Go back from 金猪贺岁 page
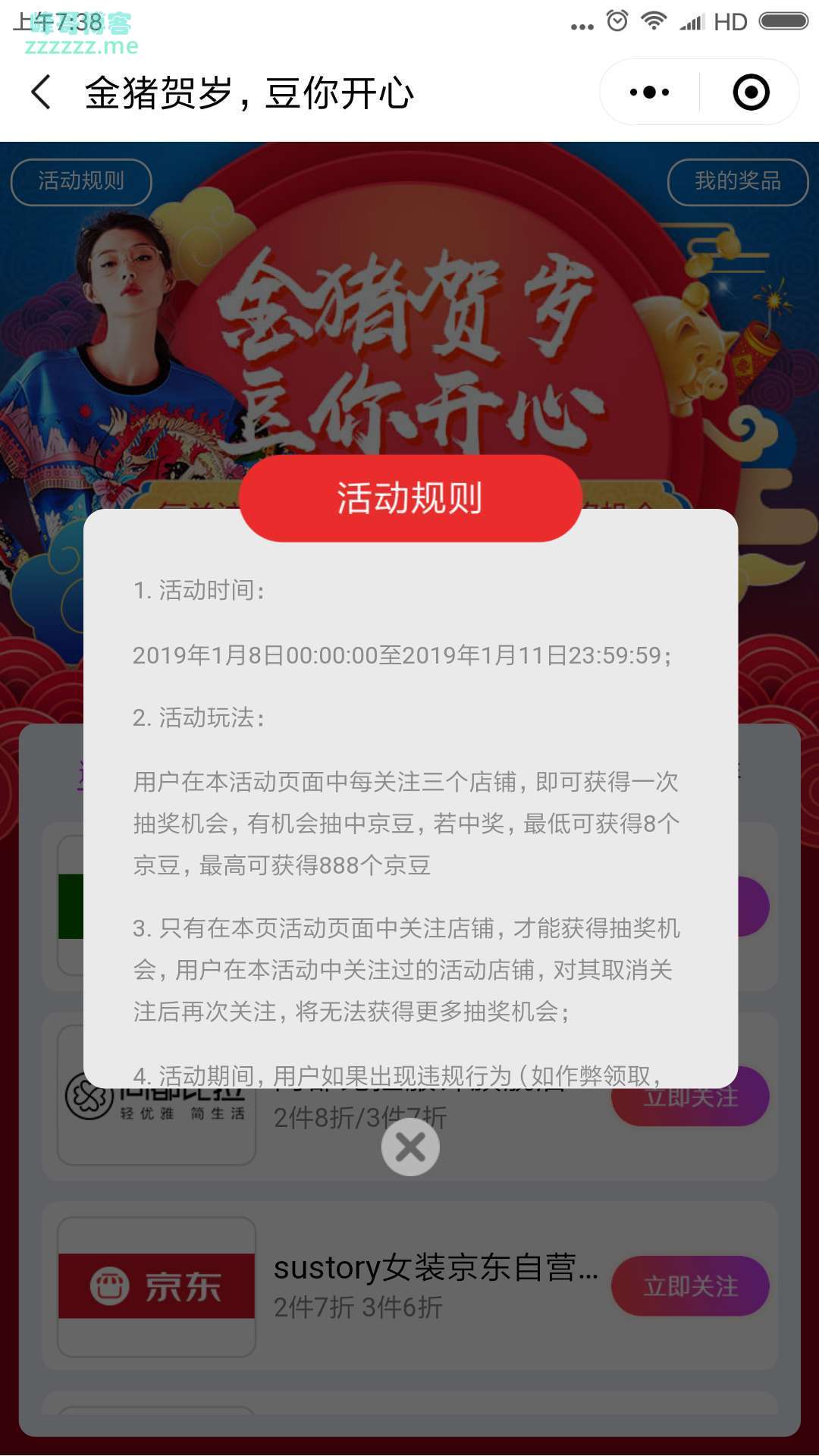 click(x=42, y=93)
